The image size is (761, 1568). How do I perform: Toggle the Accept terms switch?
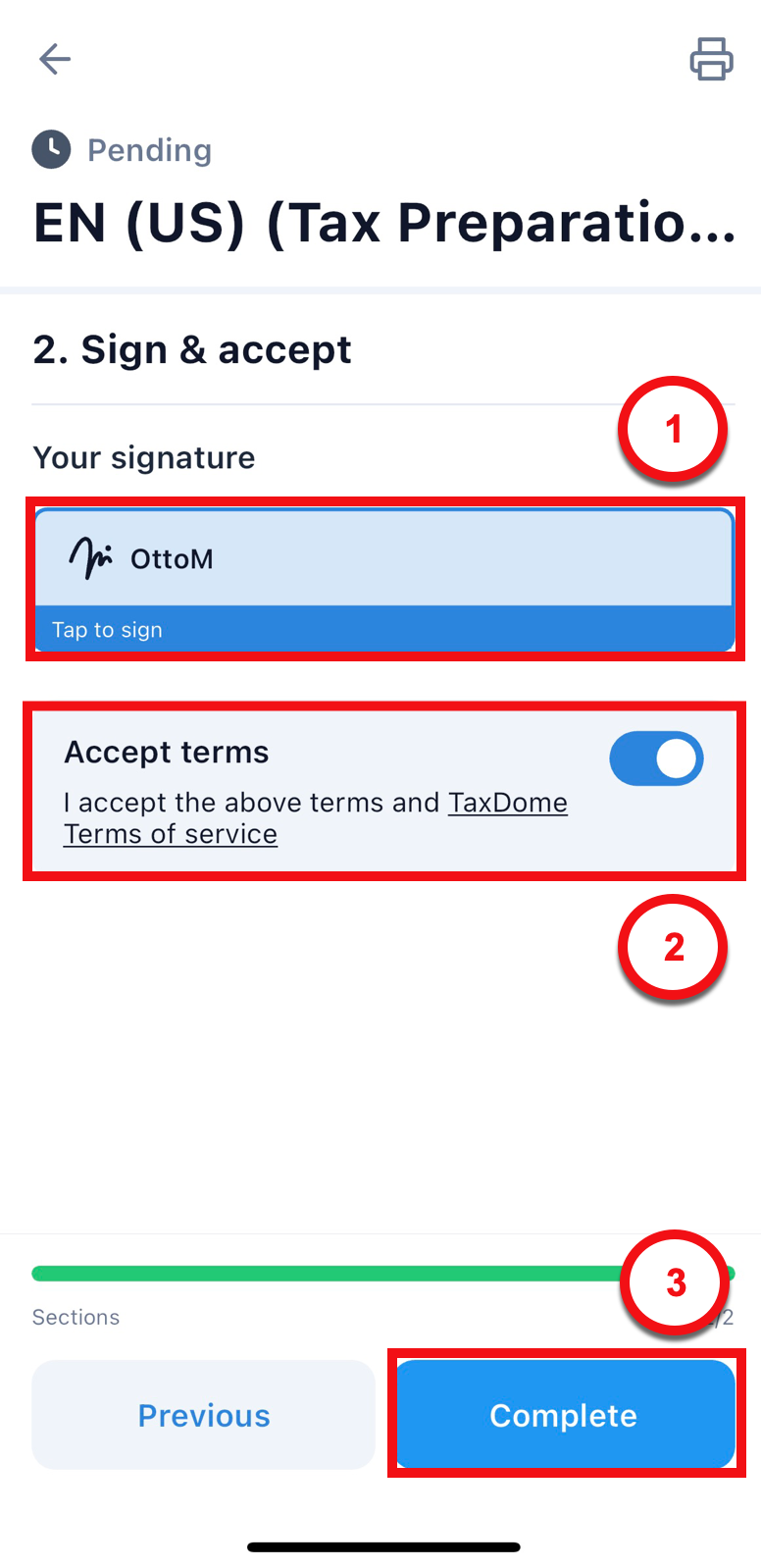point(656,758)
